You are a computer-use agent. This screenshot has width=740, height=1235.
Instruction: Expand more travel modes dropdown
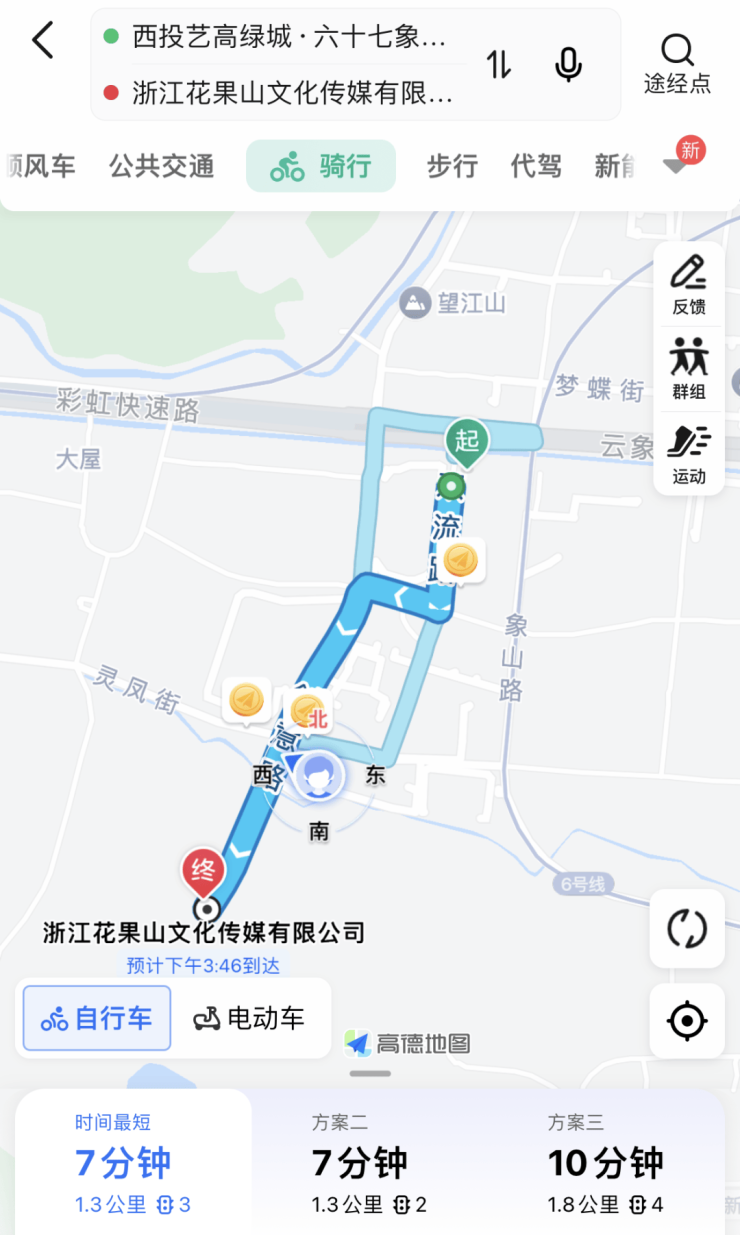pyautogui.click(x=678, y=166)
